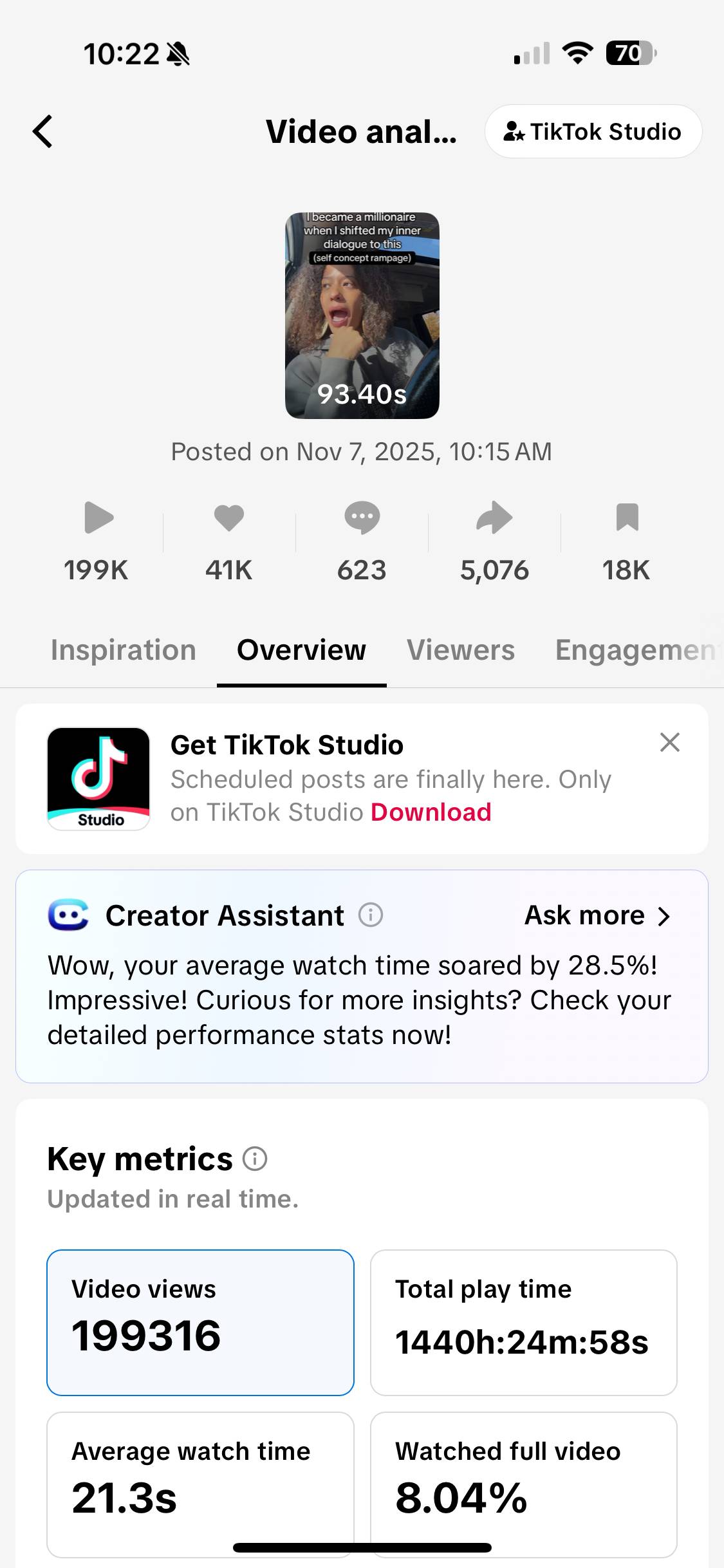The height and width of the screenshot is (1568, 724).
Task: Go back from Video analysis
Action: pos(42,132)
